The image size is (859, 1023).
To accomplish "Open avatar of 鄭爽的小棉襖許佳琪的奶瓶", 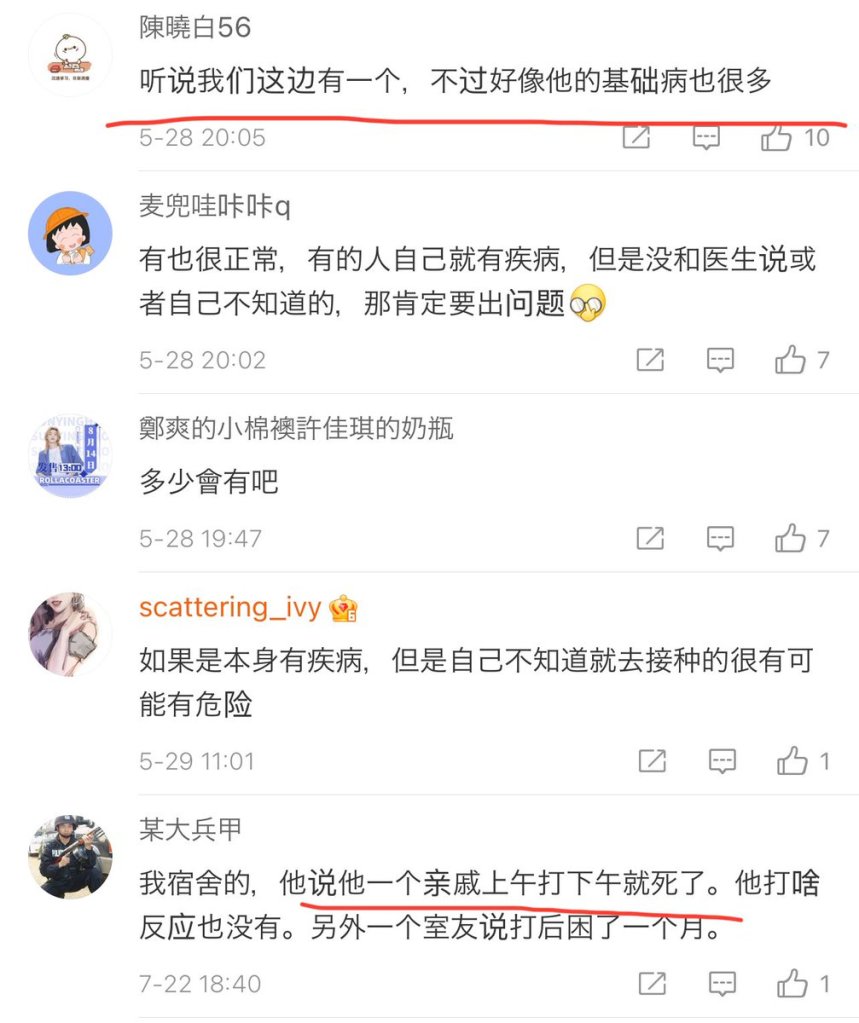I will [x=69, y=455].
